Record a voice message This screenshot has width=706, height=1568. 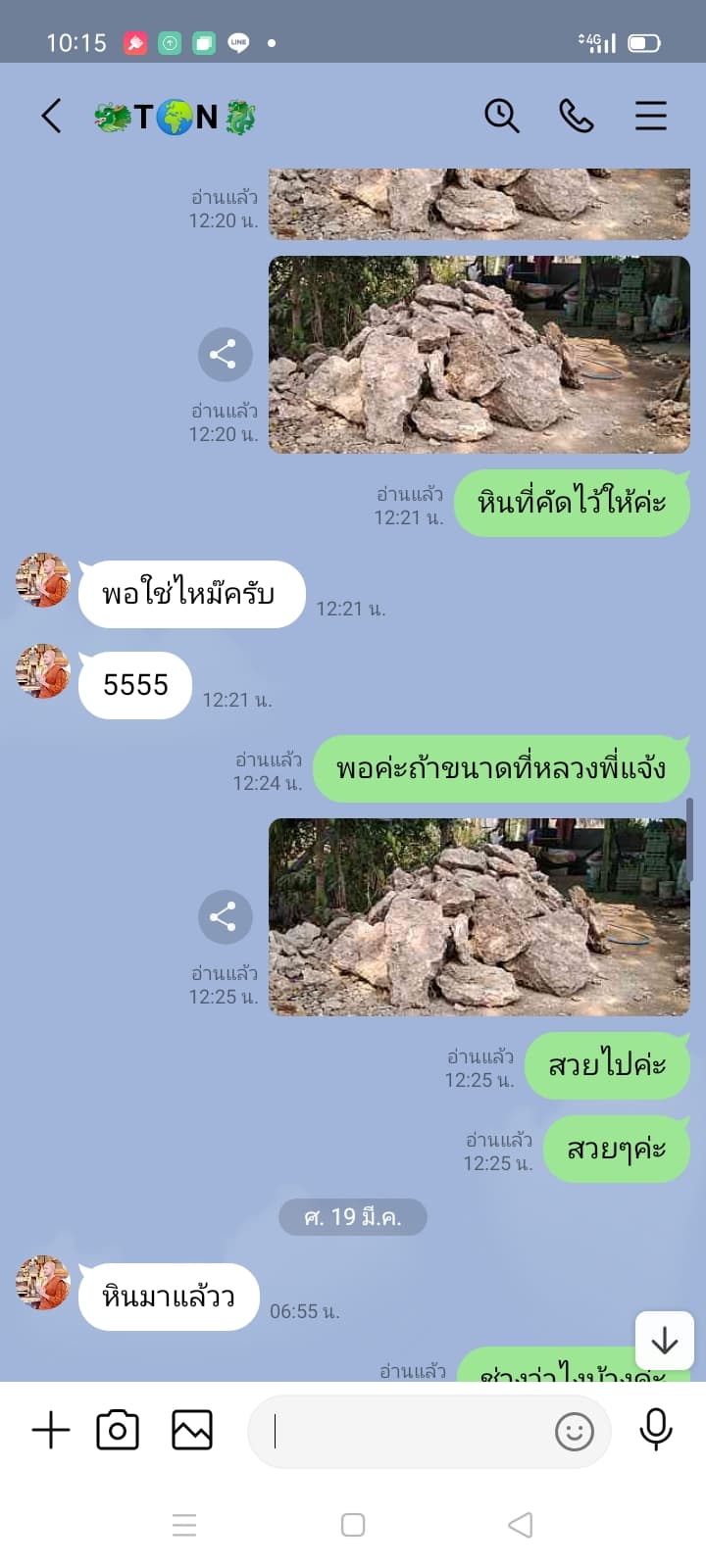click(655, 1431)
